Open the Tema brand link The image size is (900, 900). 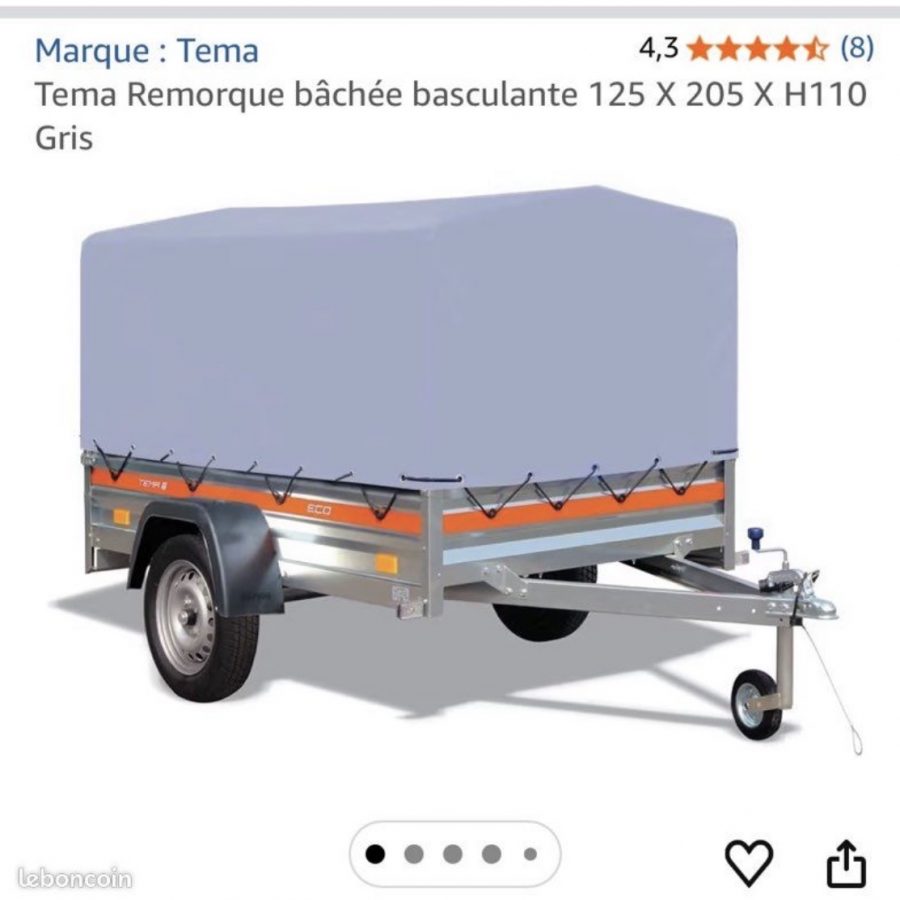point(146,50)
